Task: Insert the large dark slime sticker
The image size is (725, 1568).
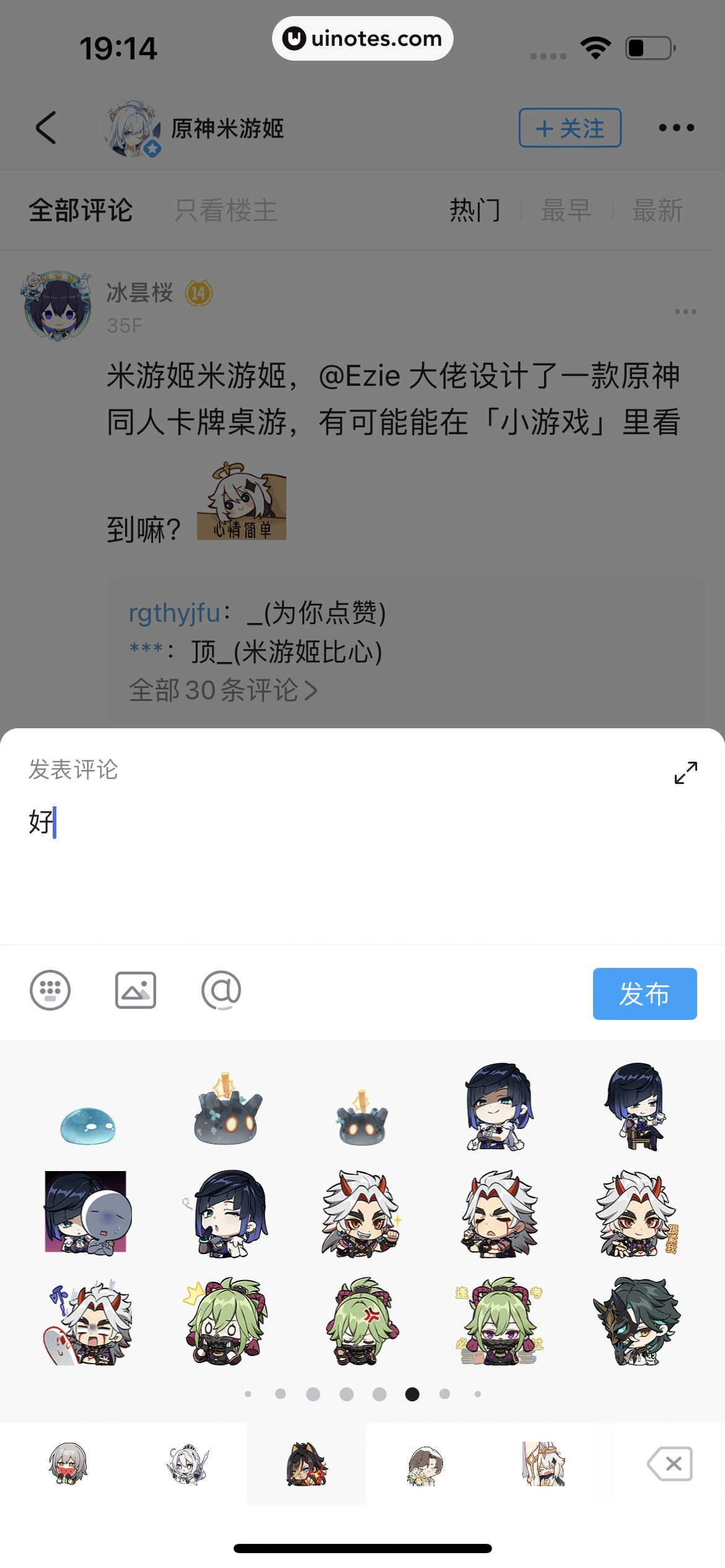Action: click(x=227, y=1108)
